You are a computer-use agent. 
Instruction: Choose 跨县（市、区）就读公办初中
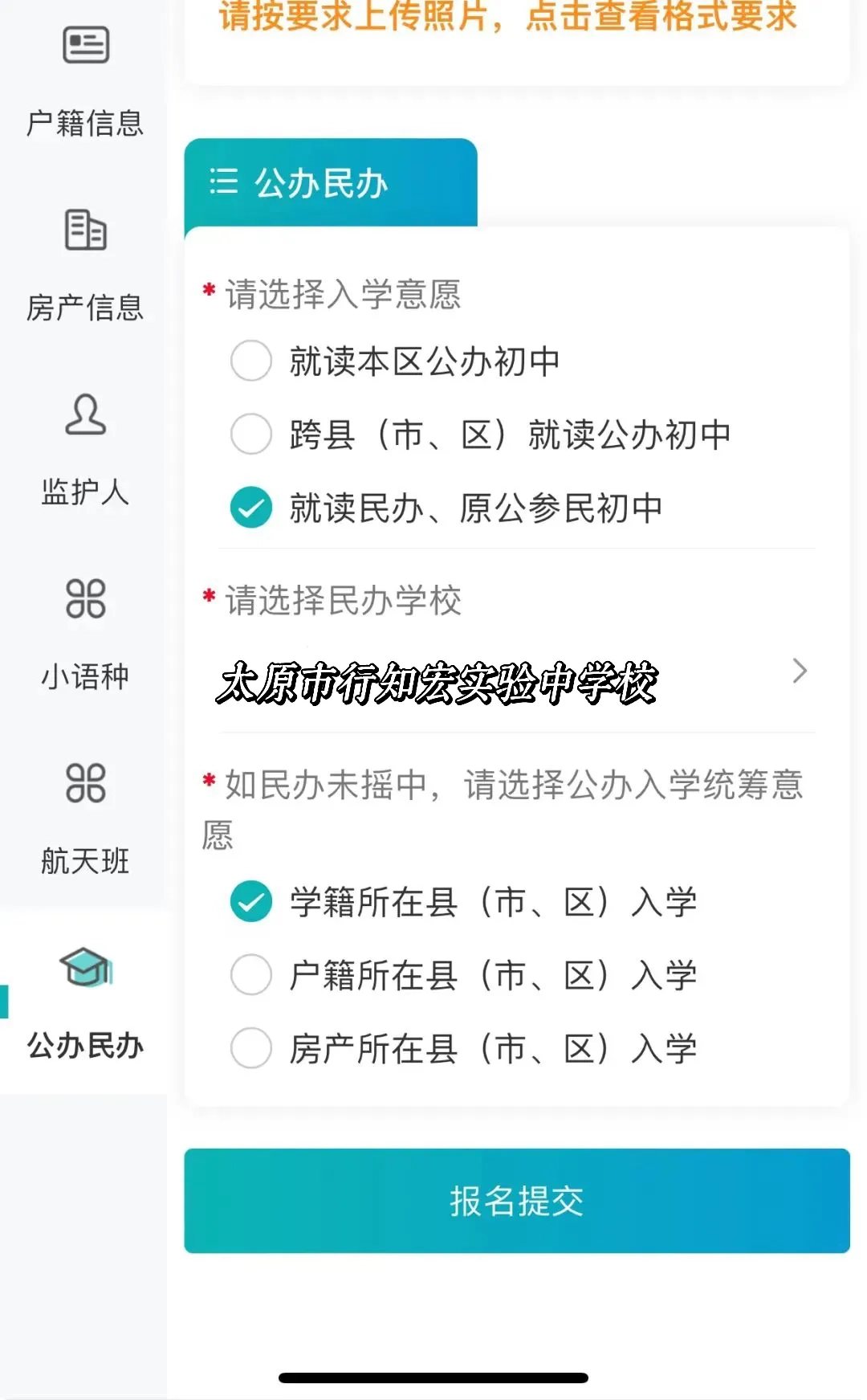click(x=251, y=434)
